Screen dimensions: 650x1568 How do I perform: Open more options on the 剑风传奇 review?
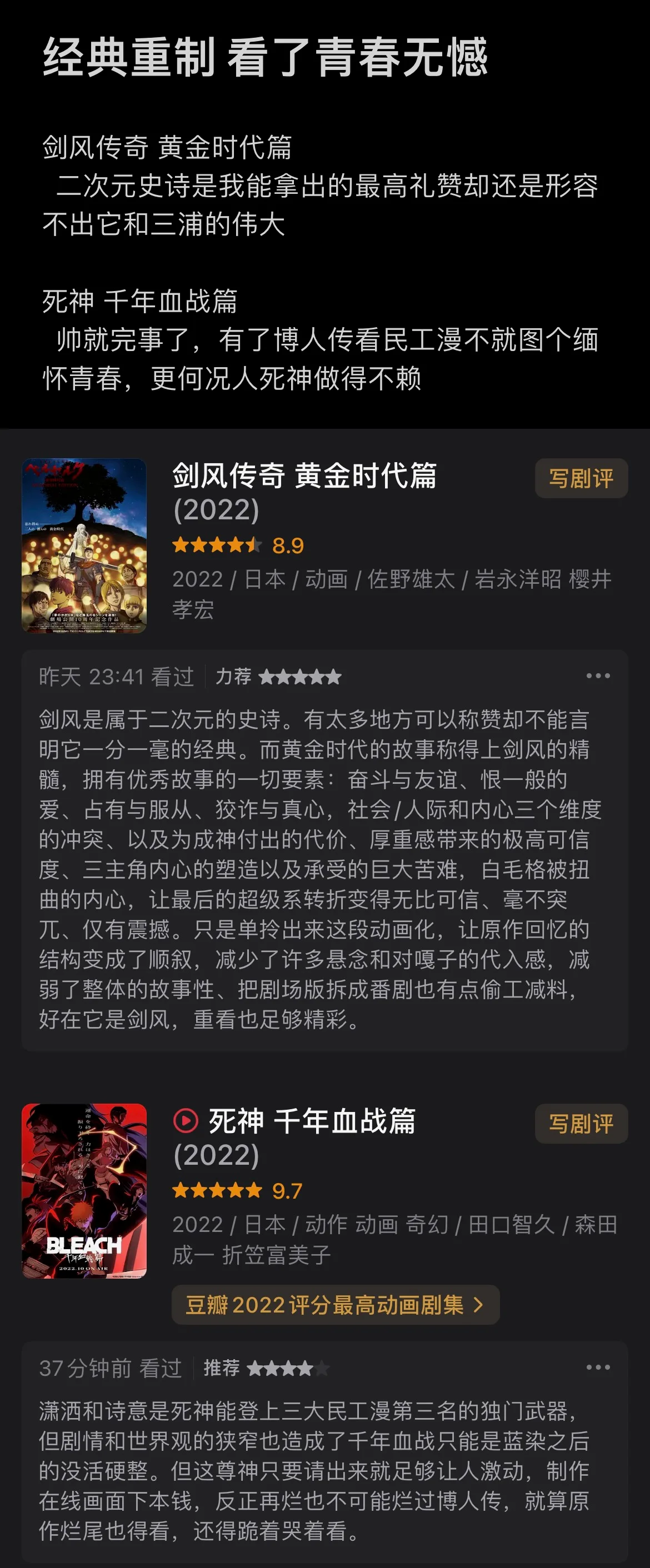click(598, 675)
